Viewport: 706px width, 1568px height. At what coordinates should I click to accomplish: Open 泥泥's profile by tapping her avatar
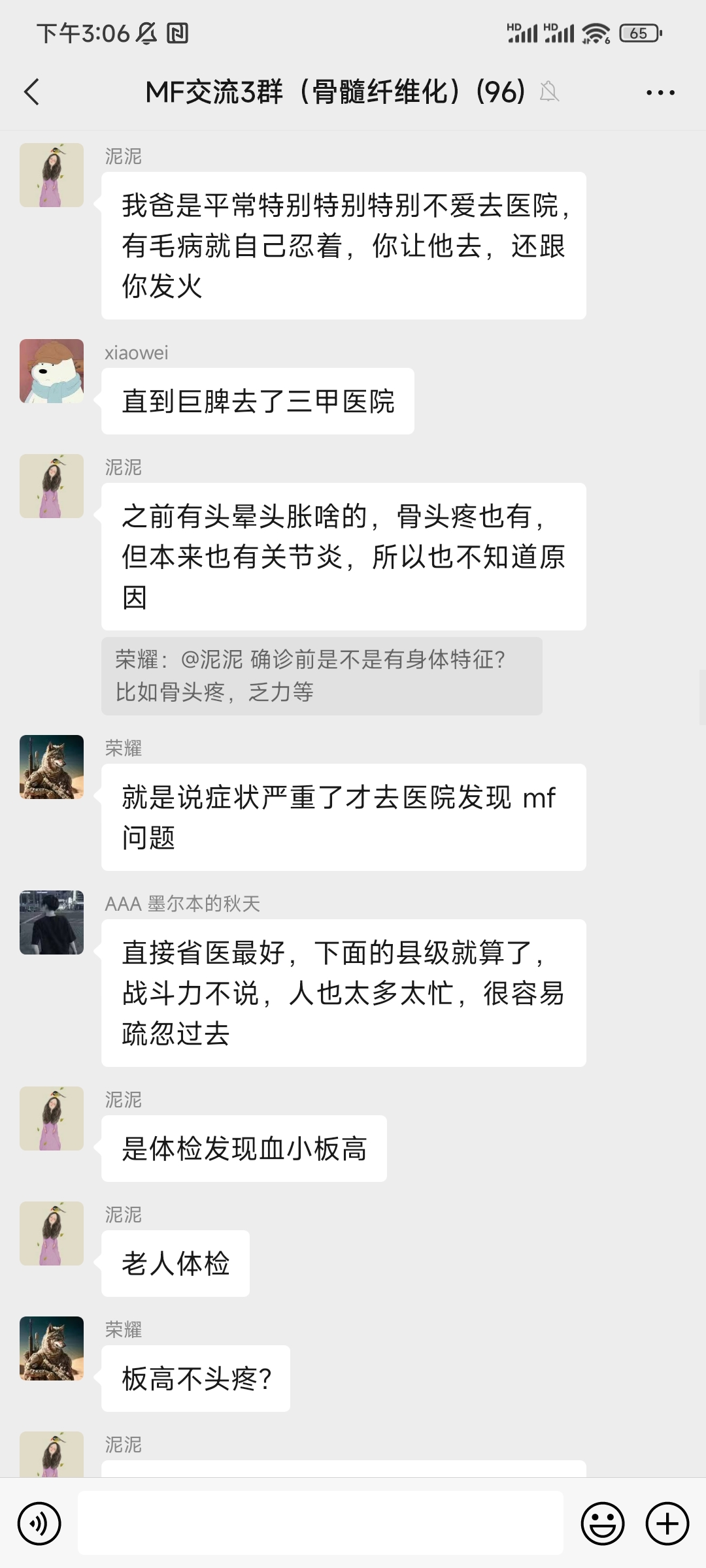[51, 174]
